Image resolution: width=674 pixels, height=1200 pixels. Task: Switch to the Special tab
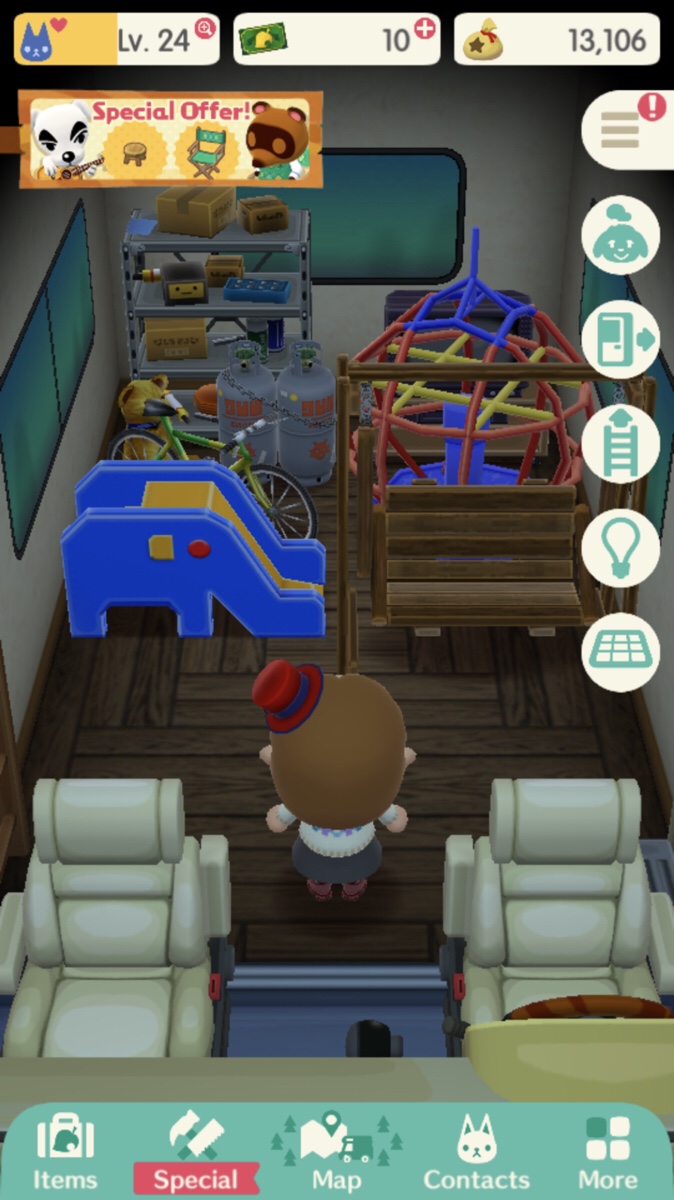(196, 1151)
